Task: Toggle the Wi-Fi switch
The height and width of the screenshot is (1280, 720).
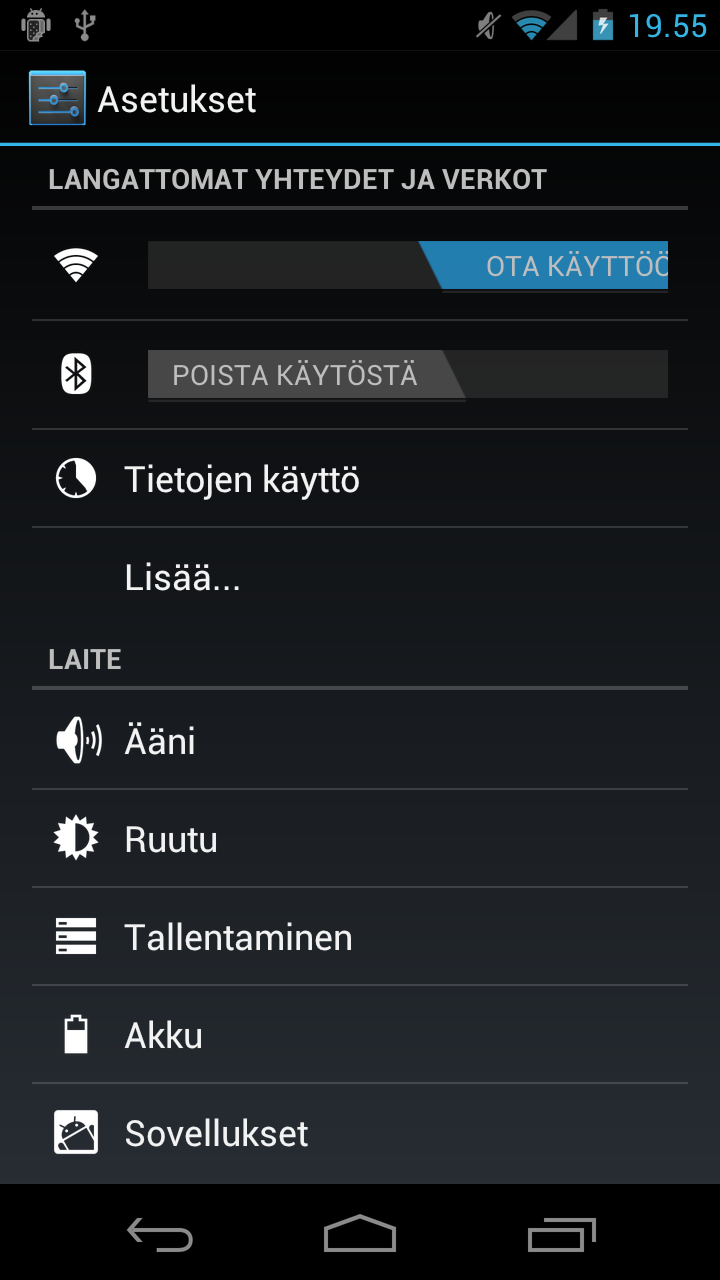Action: point(408,266)
